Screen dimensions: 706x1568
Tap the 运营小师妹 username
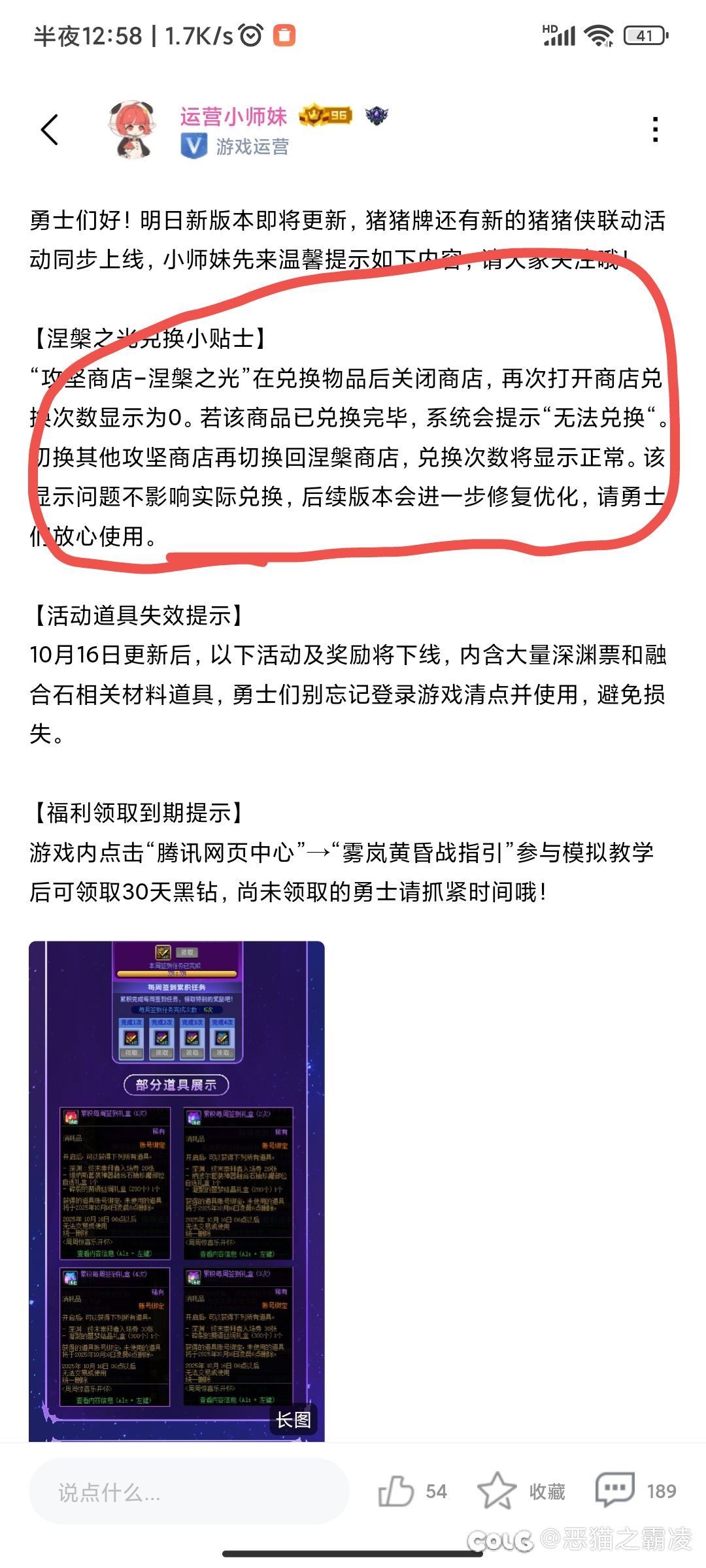coord(233,116)
